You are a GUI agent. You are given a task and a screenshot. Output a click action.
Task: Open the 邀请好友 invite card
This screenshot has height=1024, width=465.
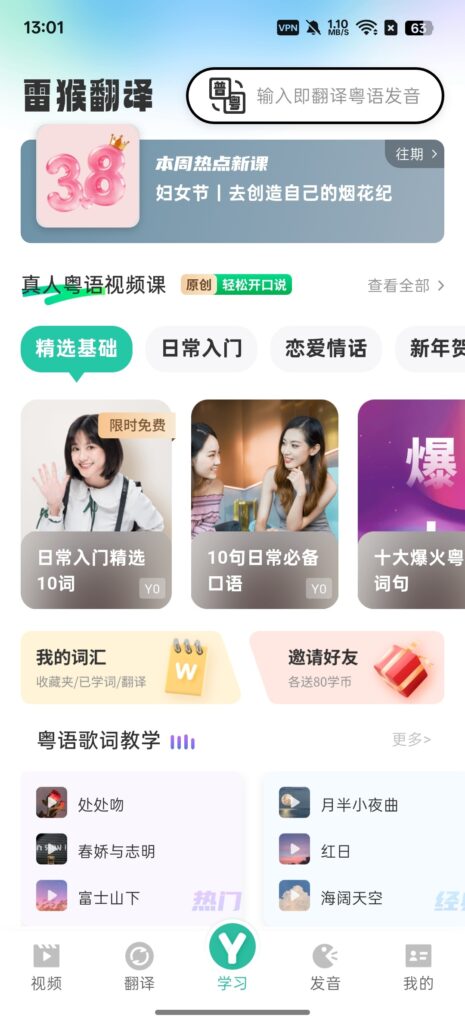pyautogui.click(x=347, y=667)
